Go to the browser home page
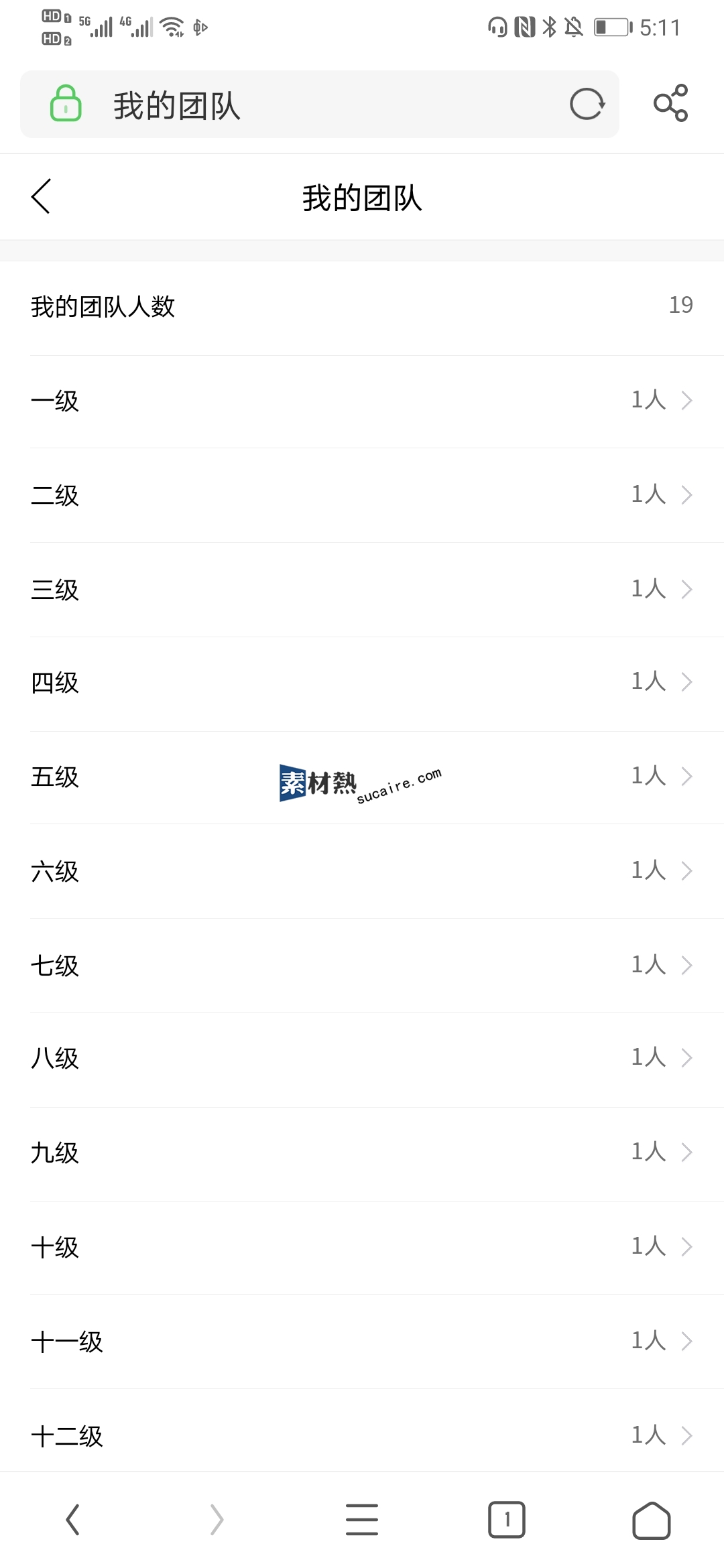This screenshot has width=724, height=1568. point(651,1520)
